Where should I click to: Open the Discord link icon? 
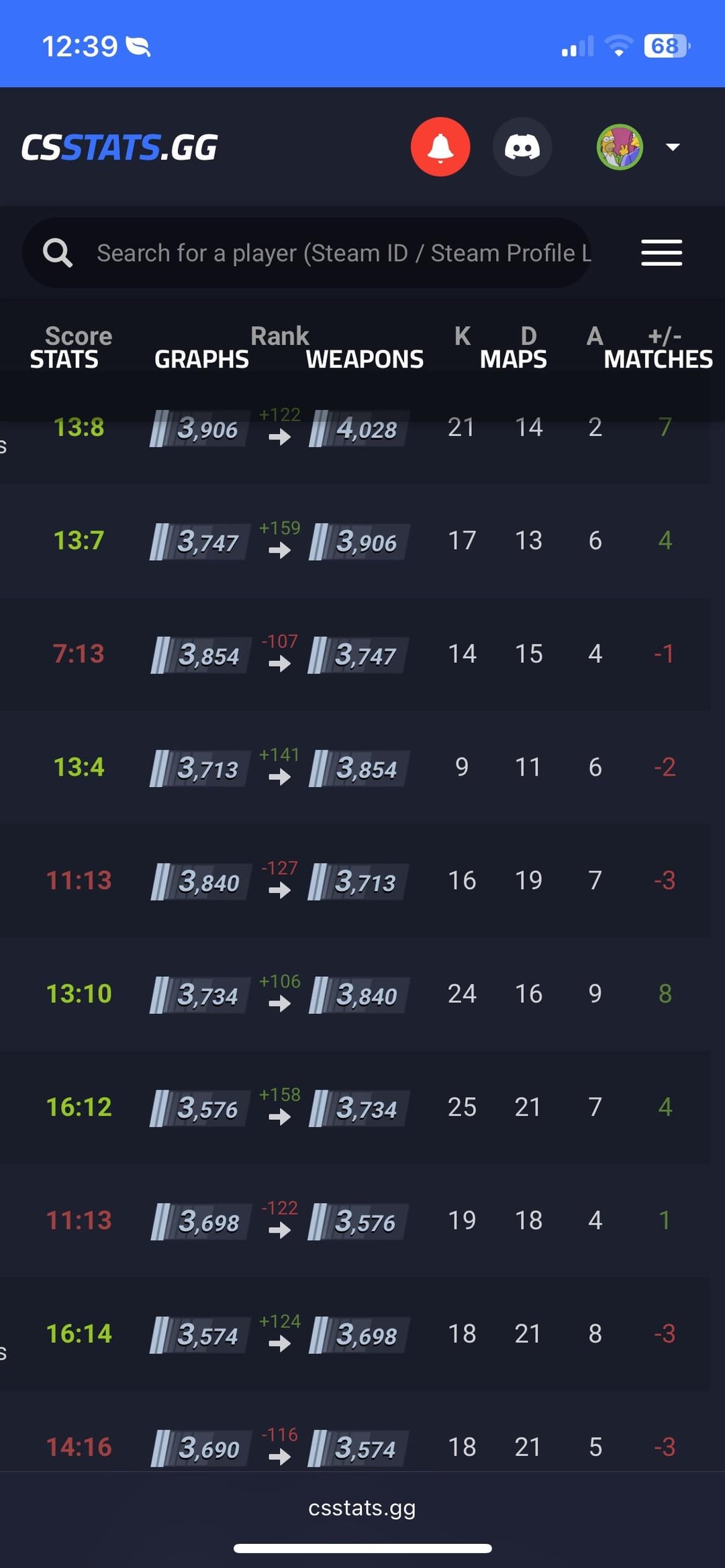(522, 147)
